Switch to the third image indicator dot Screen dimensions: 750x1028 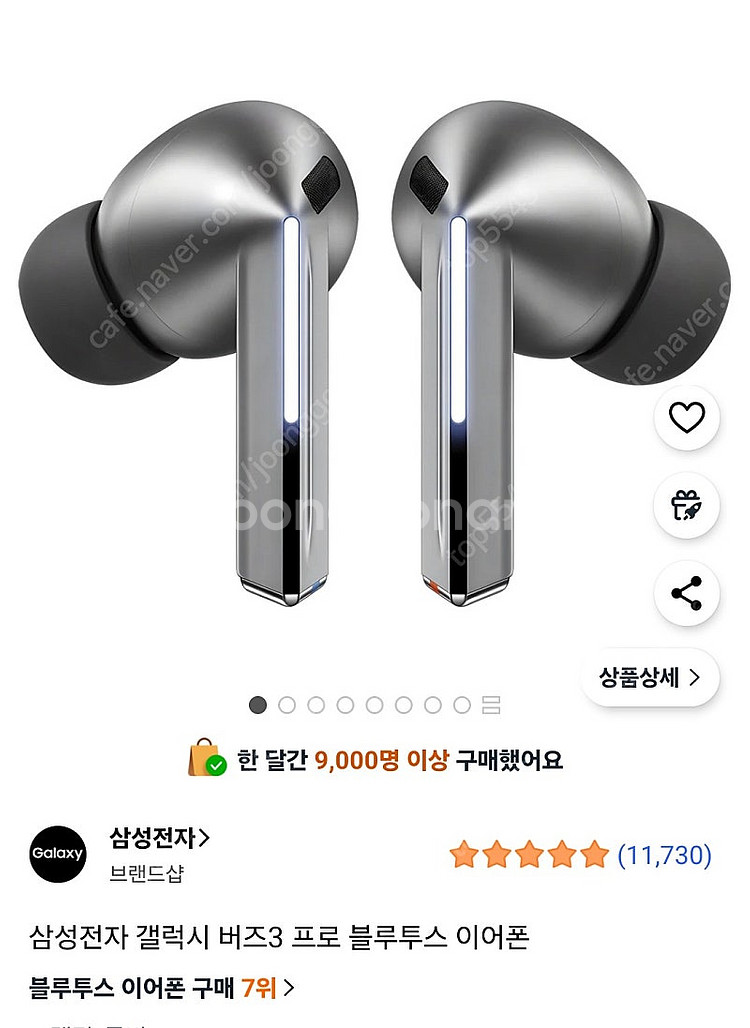pyautogui.click(x=317, y=704)
